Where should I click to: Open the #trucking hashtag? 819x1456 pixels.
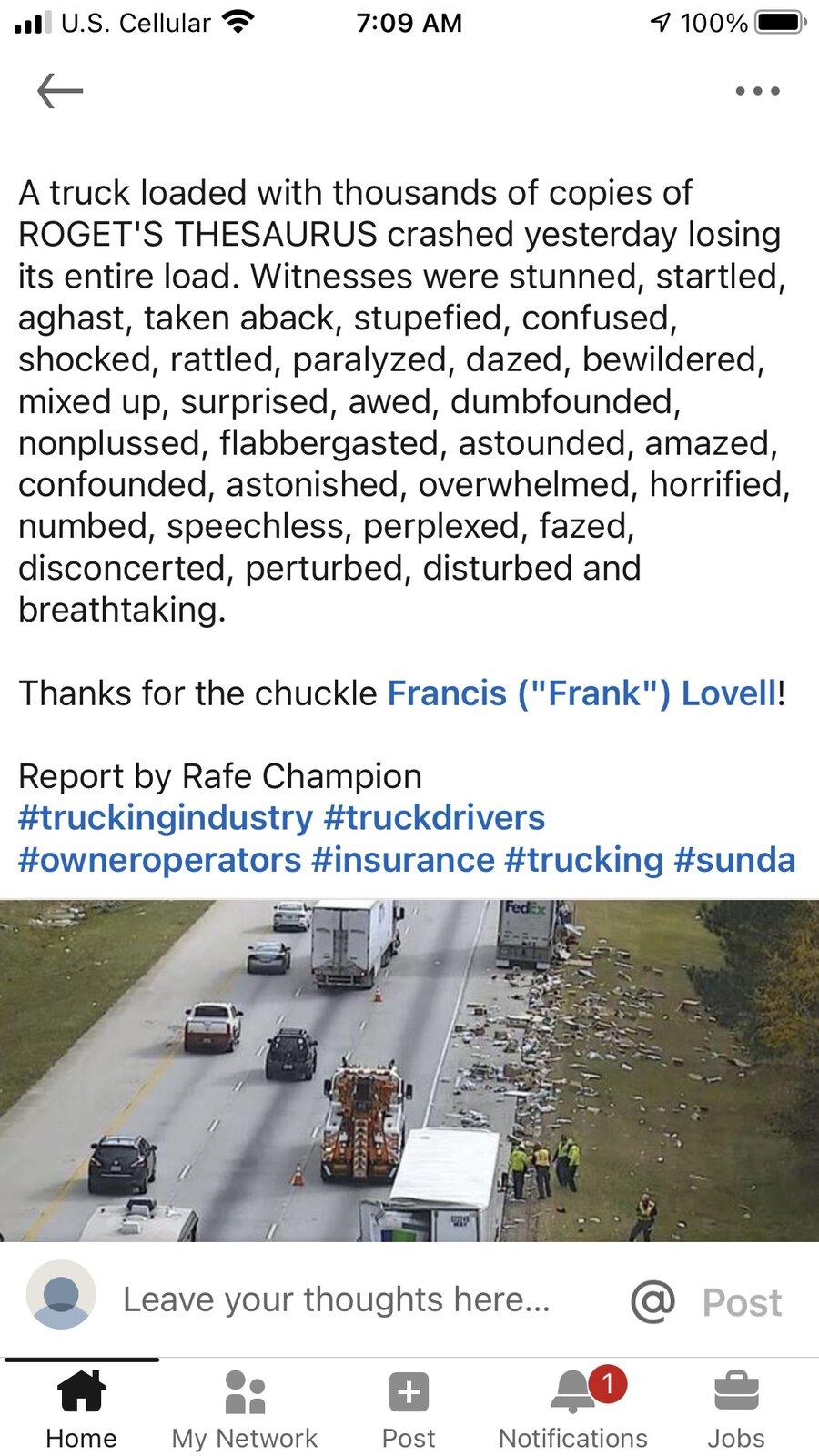coord(583,859)
